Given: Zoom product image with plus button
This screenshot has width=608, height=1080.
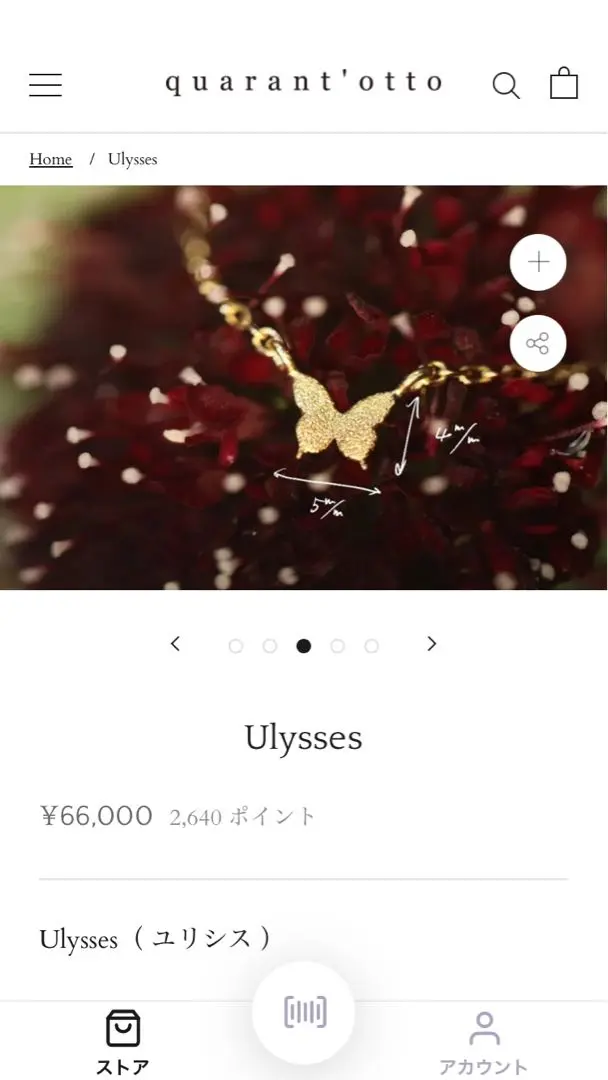Looking at the screenshot, I should [538, 263].
